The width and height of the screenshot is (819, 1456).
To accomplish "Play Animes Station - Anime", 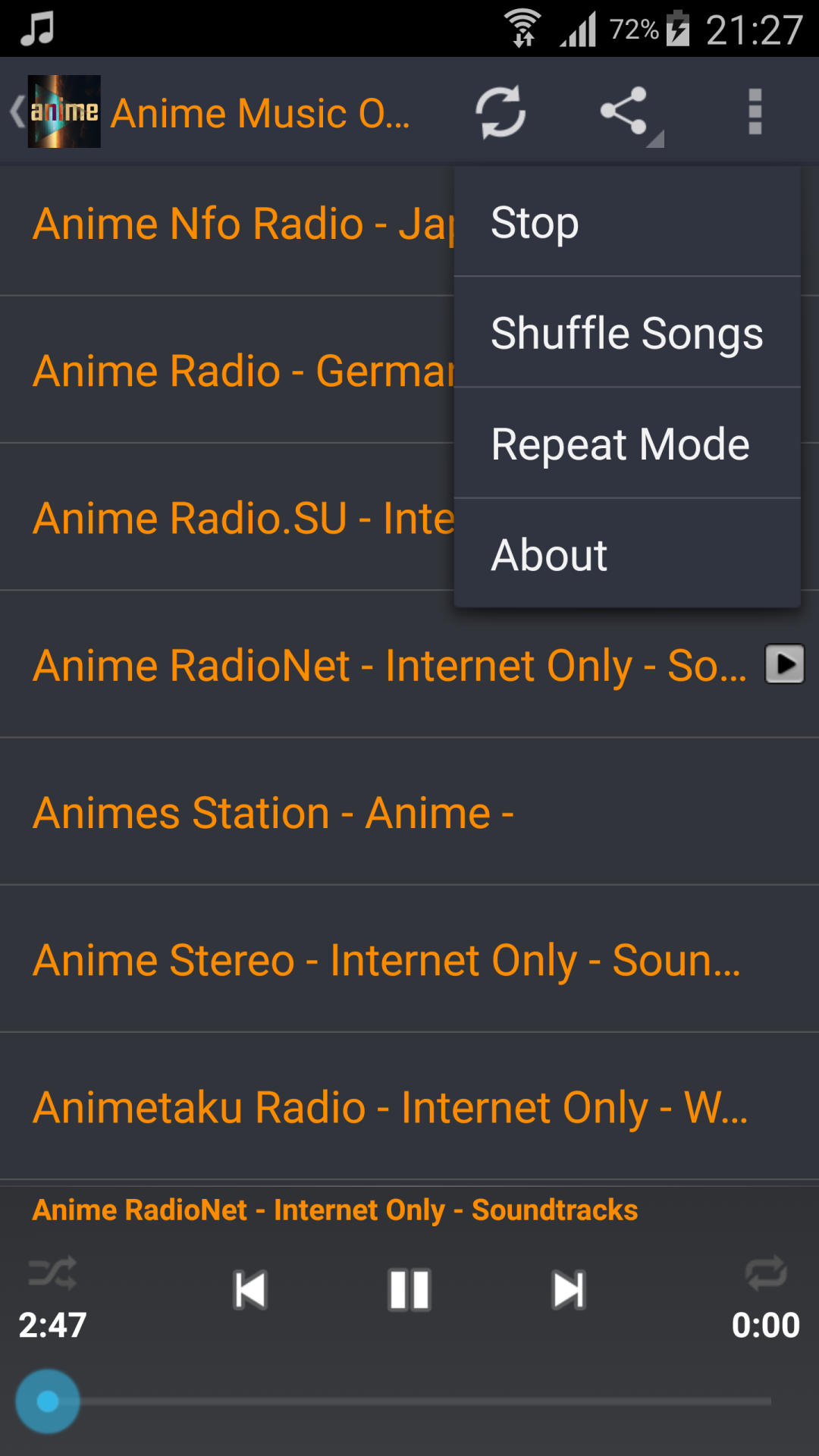I will 273,813.
